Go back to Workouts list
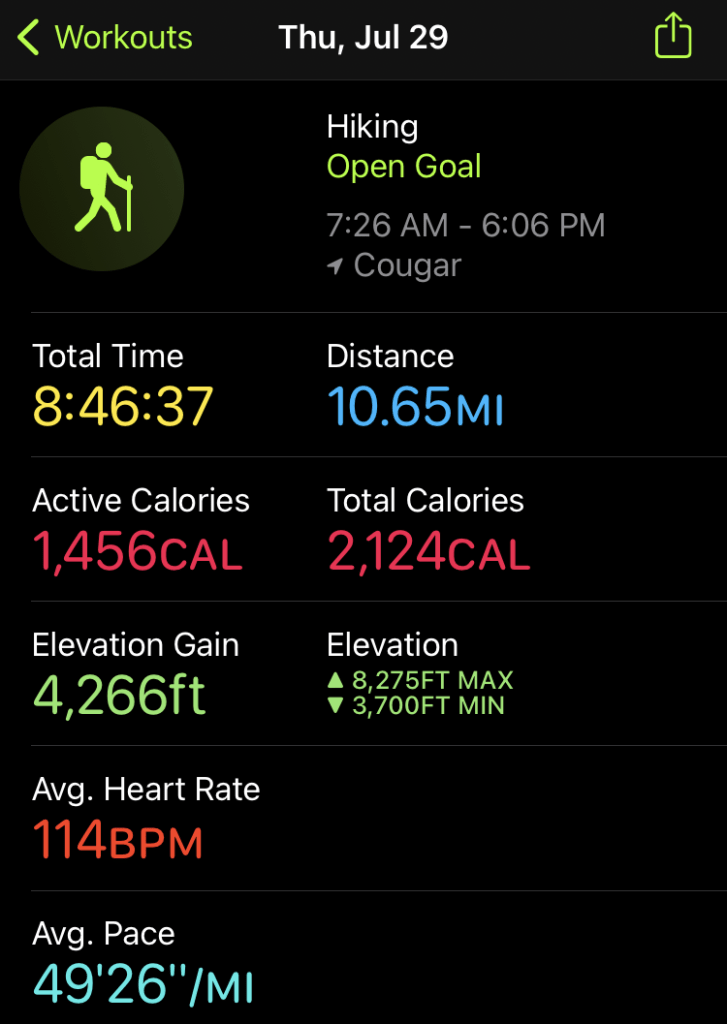This screenshot has height=1024, width=727. coord(105,38)
